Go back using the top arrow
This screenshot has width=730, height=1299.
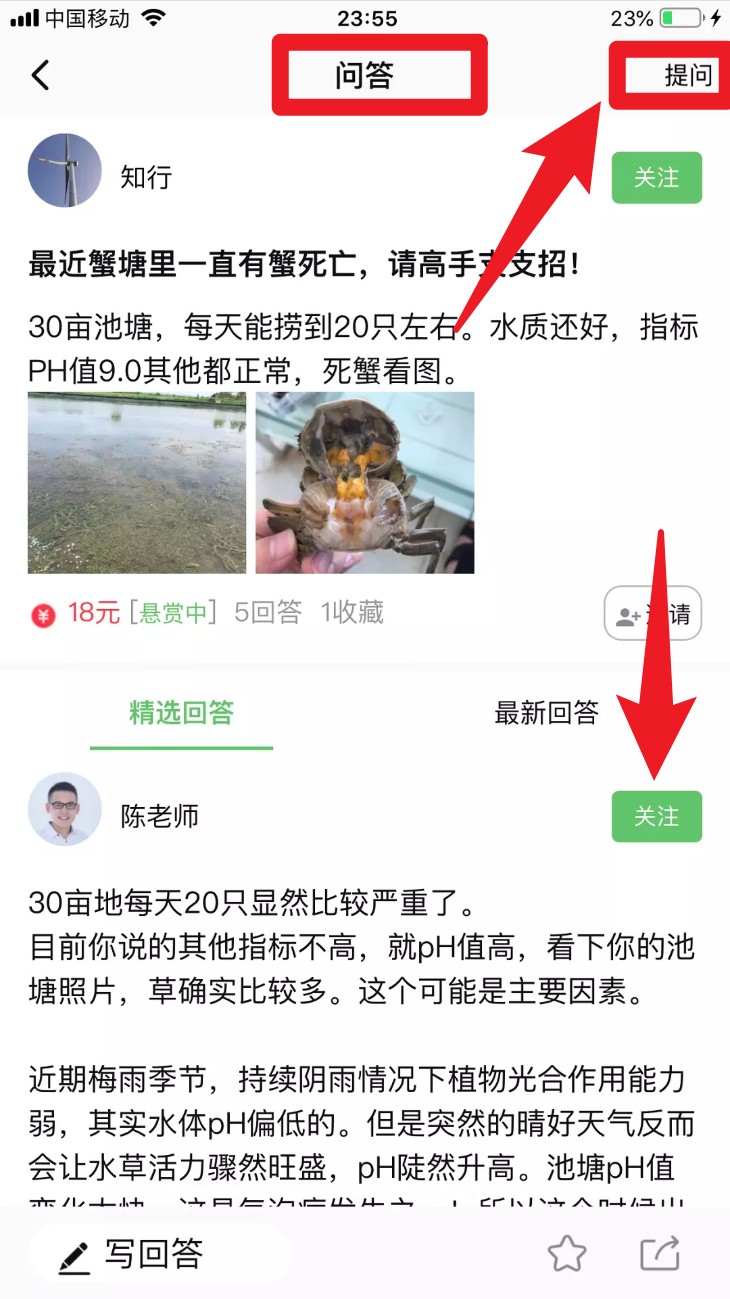[40, 75]
